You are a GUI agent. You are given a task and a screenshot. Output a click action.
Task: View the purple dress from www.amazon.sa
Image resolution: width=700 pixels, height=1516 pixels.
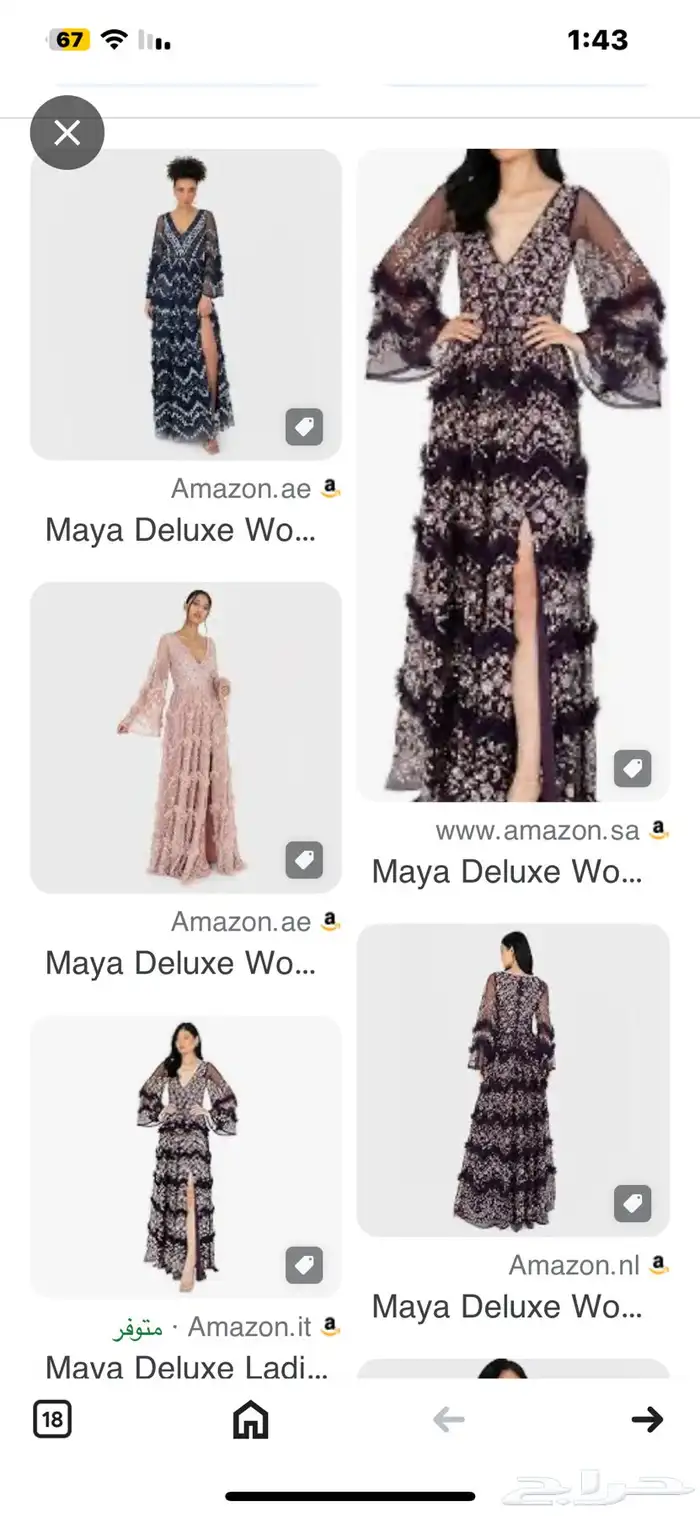coord(513,475)
